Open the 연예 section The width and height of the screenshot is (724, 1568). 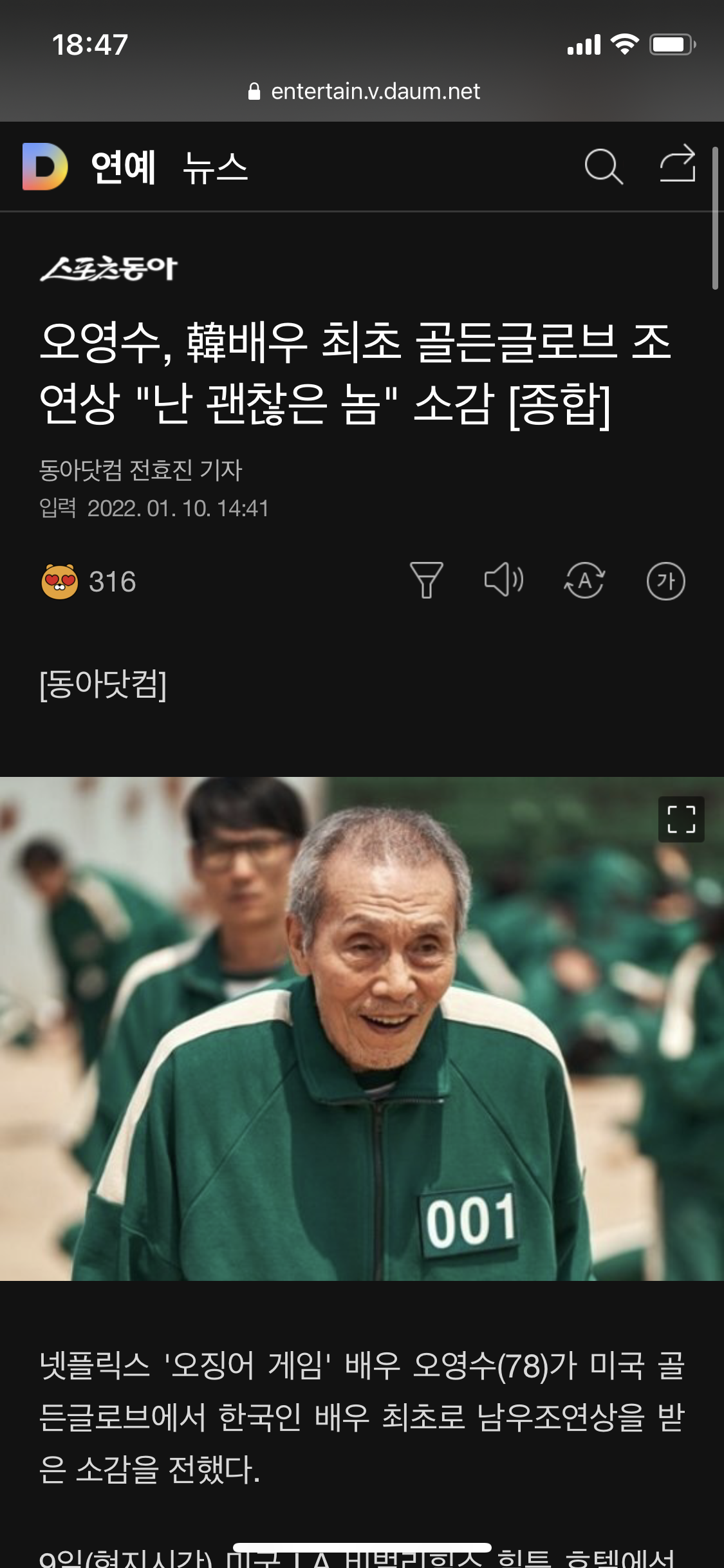124,167
